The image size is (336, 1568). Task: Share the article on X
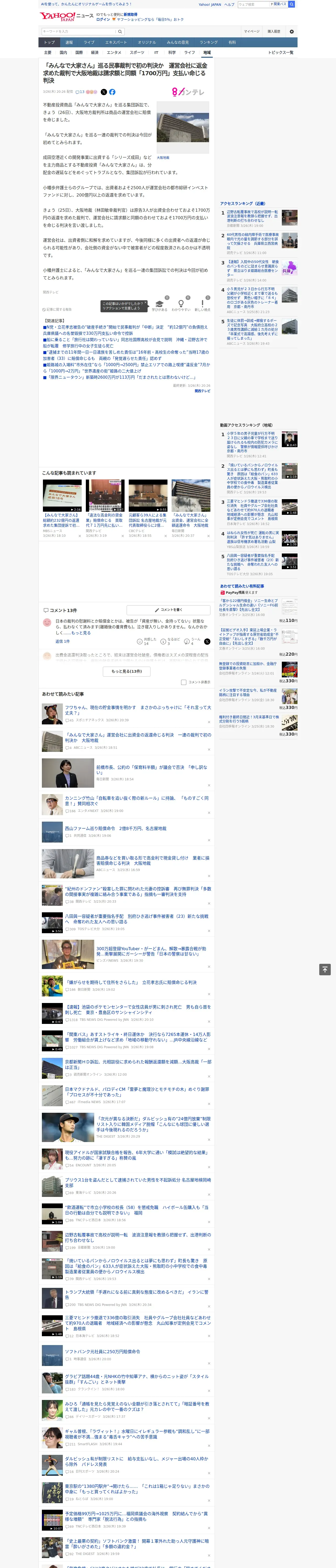[x=104, y=92]
